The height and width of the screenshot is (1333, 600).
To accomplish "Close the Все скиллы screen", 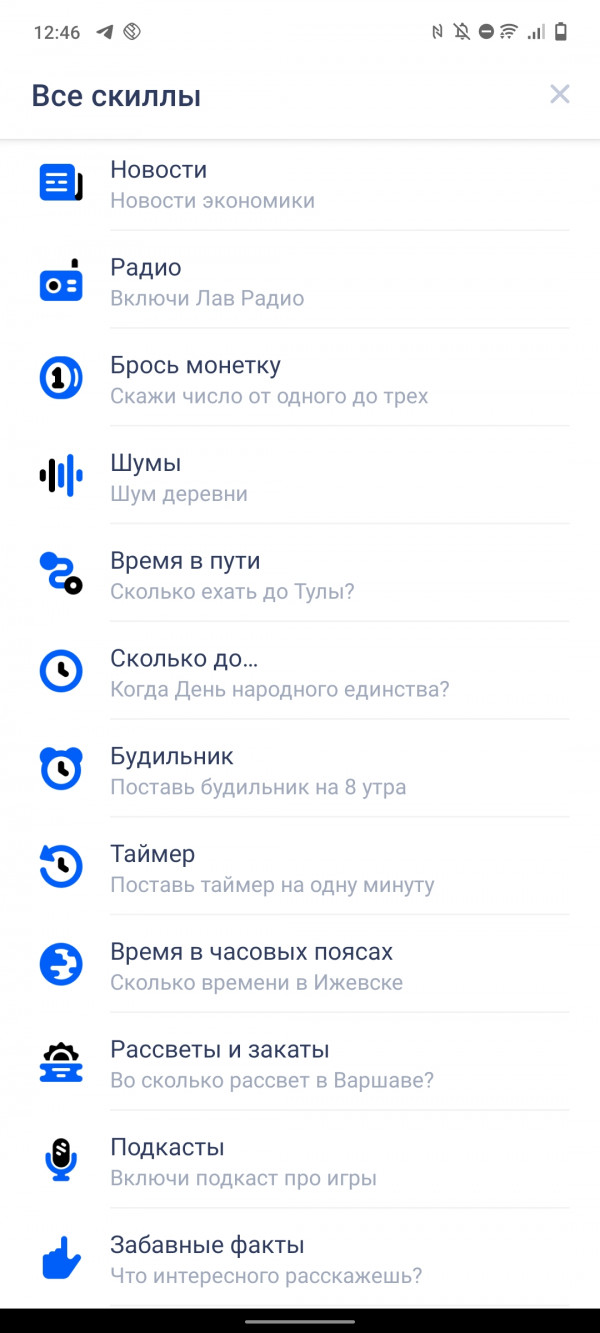I will click(559, 95).
